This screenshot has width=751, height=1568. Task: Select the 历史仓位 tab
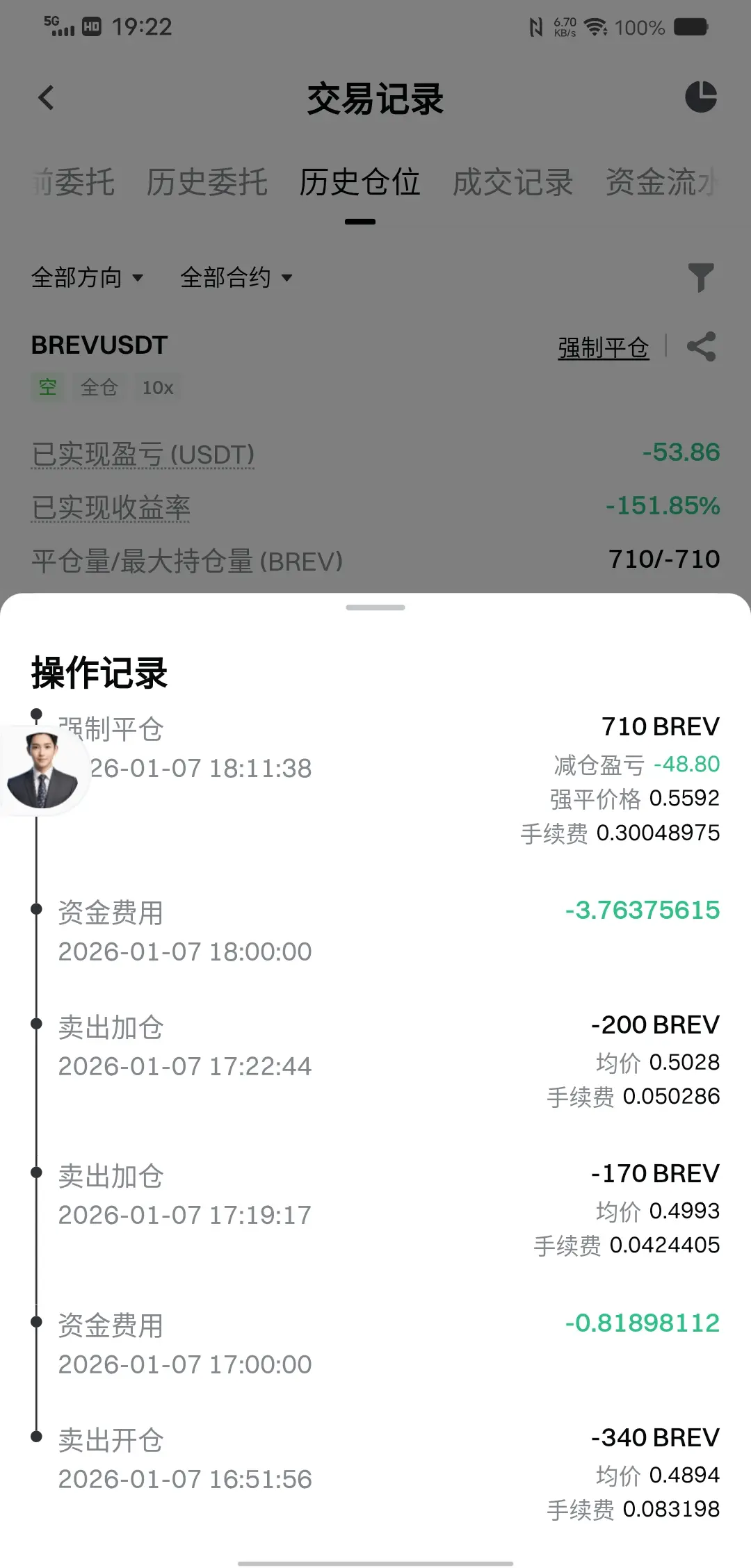[x=360, y=183]
